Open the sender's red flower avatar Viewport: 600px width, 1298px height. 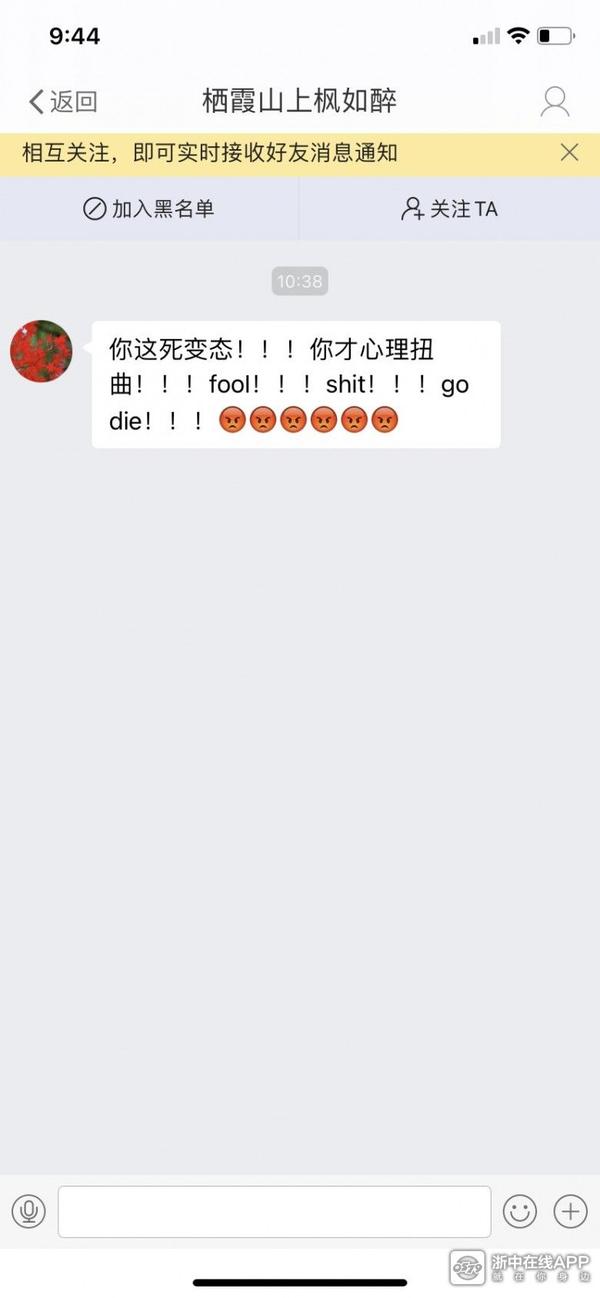pyautogui.click(x=41, y=351)
